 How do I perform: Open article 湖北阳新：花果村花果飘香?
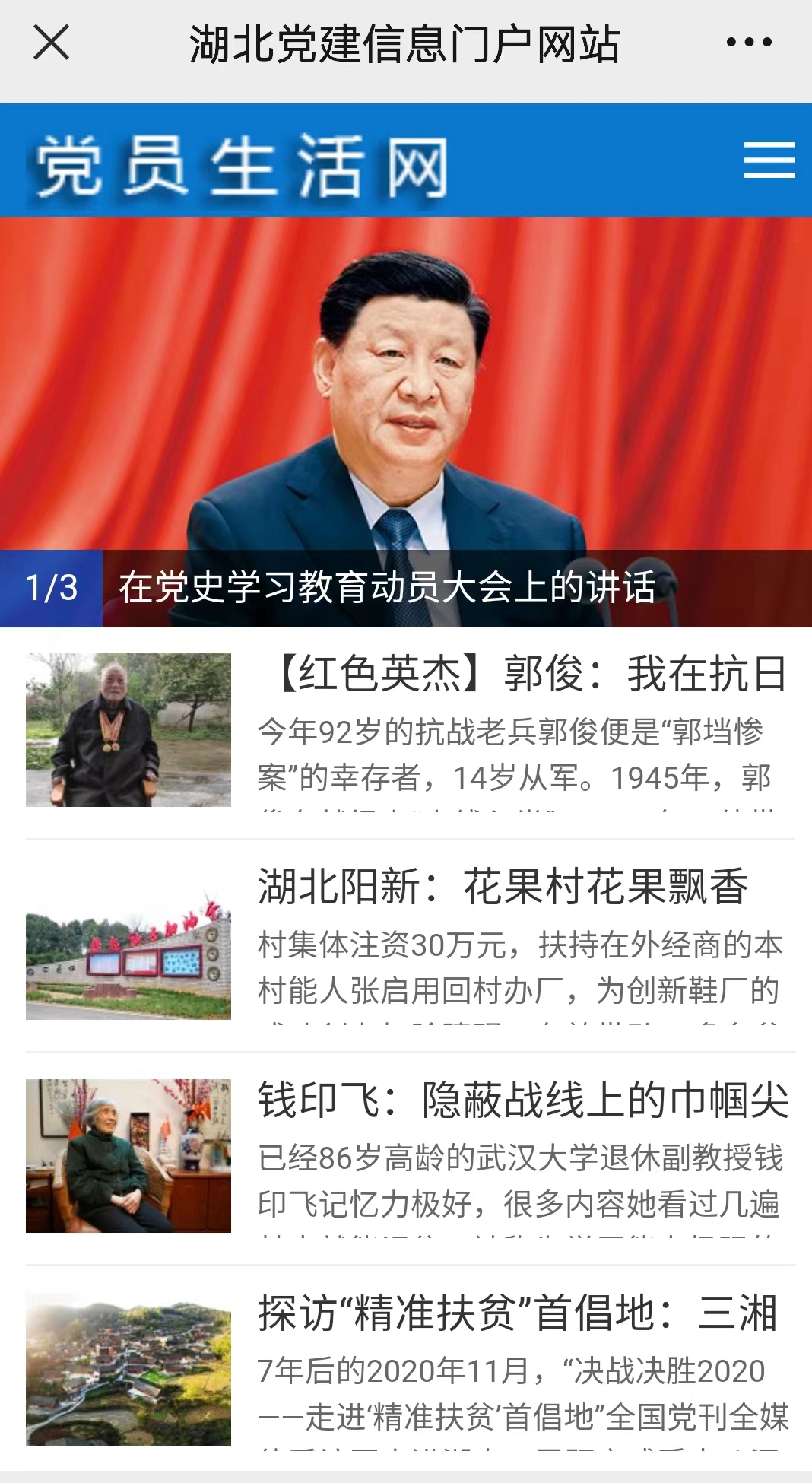pos(503,887)
